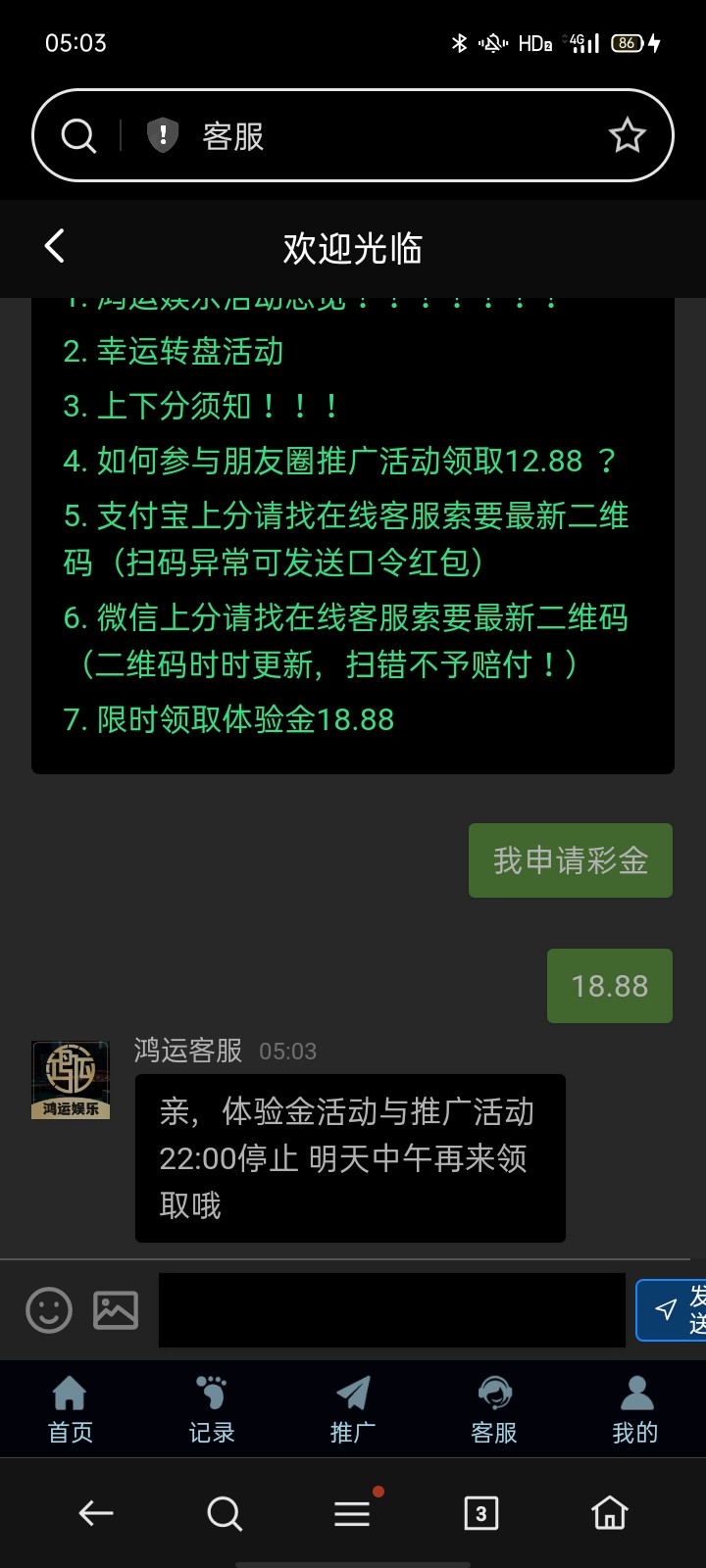Open the 上下分须知 link
Viewport: 706px width, 1568px height.
201,406
